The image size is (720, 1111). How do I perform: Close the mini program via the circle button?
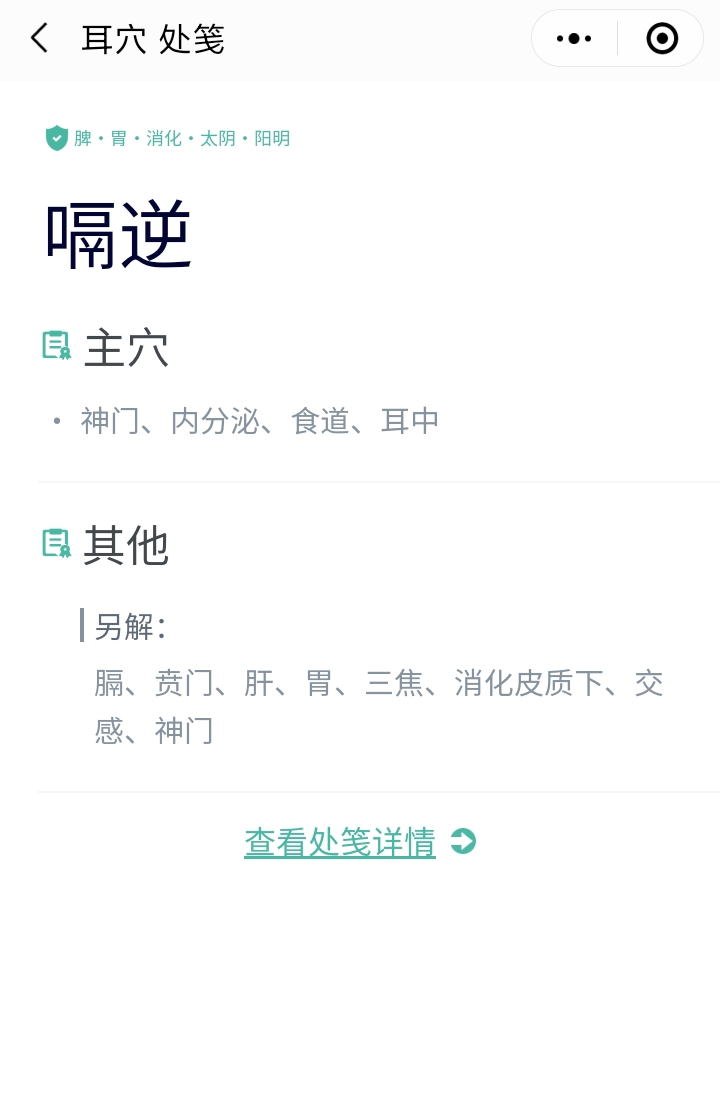coord(662,39)
